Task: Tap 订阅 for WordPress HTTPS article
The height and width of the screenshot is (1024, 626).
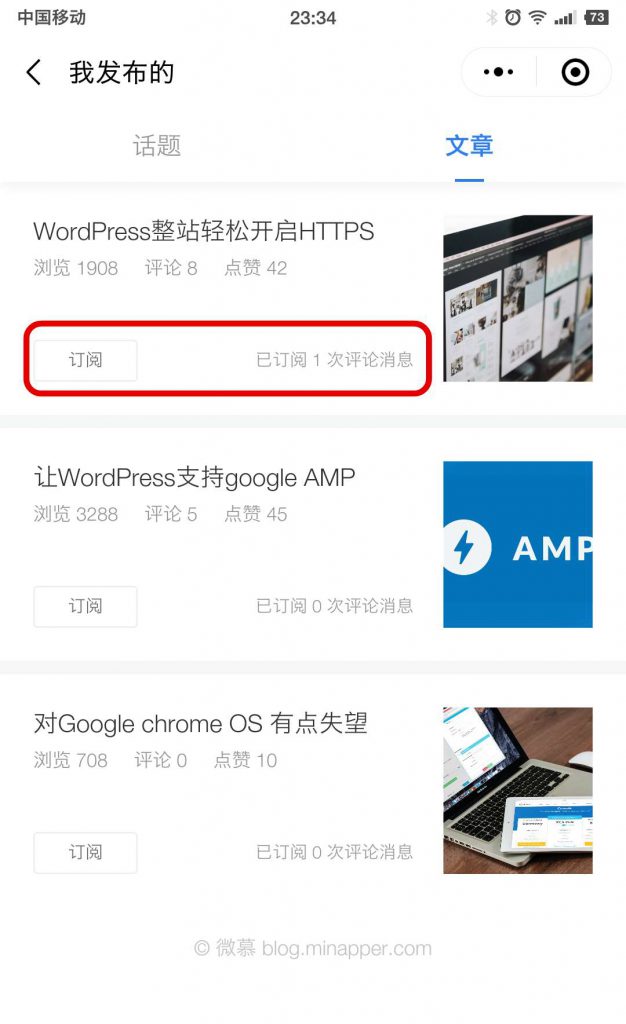Action: (x=86, y=360)
